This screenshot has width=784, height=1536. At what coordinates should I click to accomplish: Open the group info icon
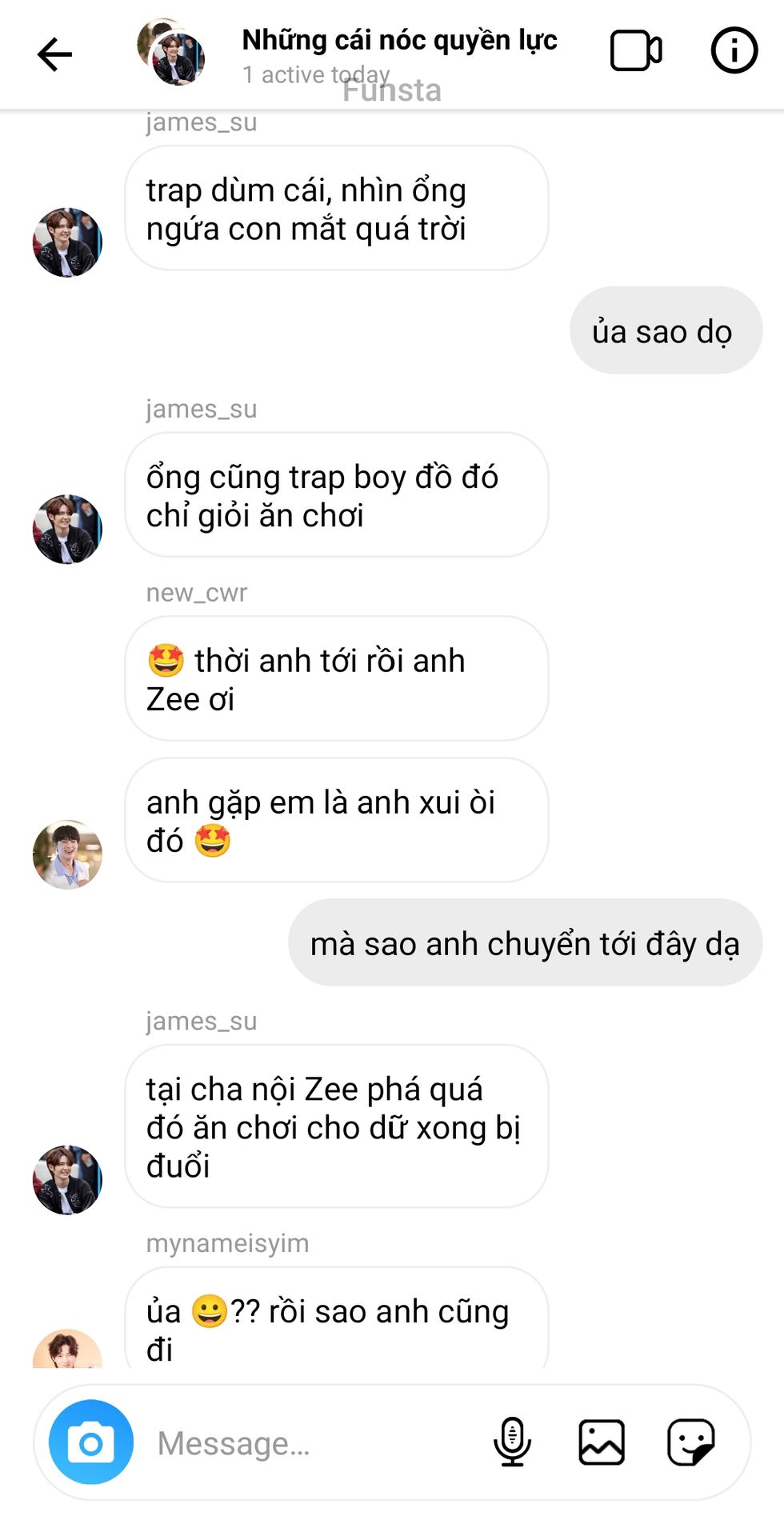734,50
